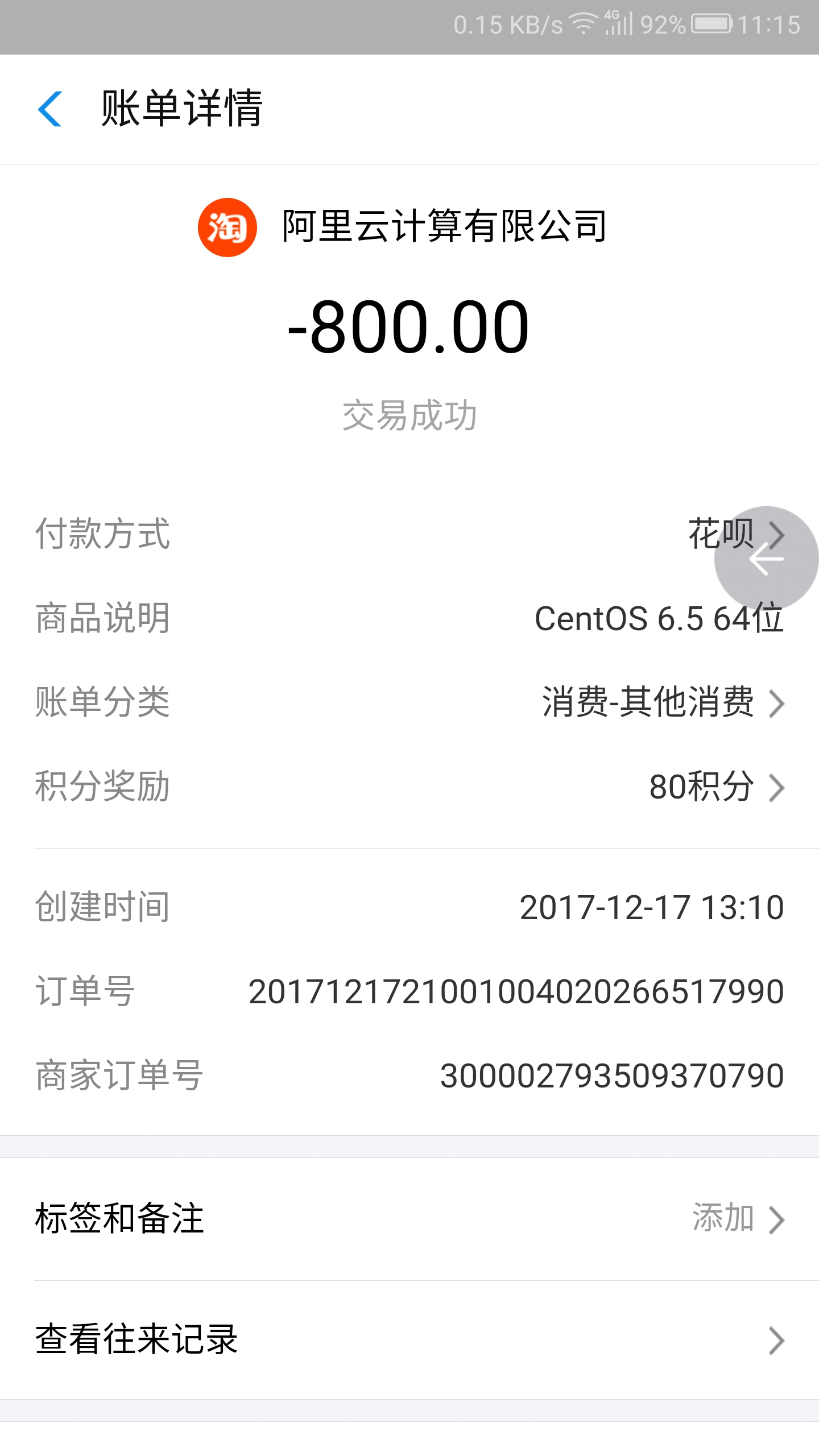Open 查看往来记录
819x1456 pixels.
pyautogui.click(x=409, y=1340)
